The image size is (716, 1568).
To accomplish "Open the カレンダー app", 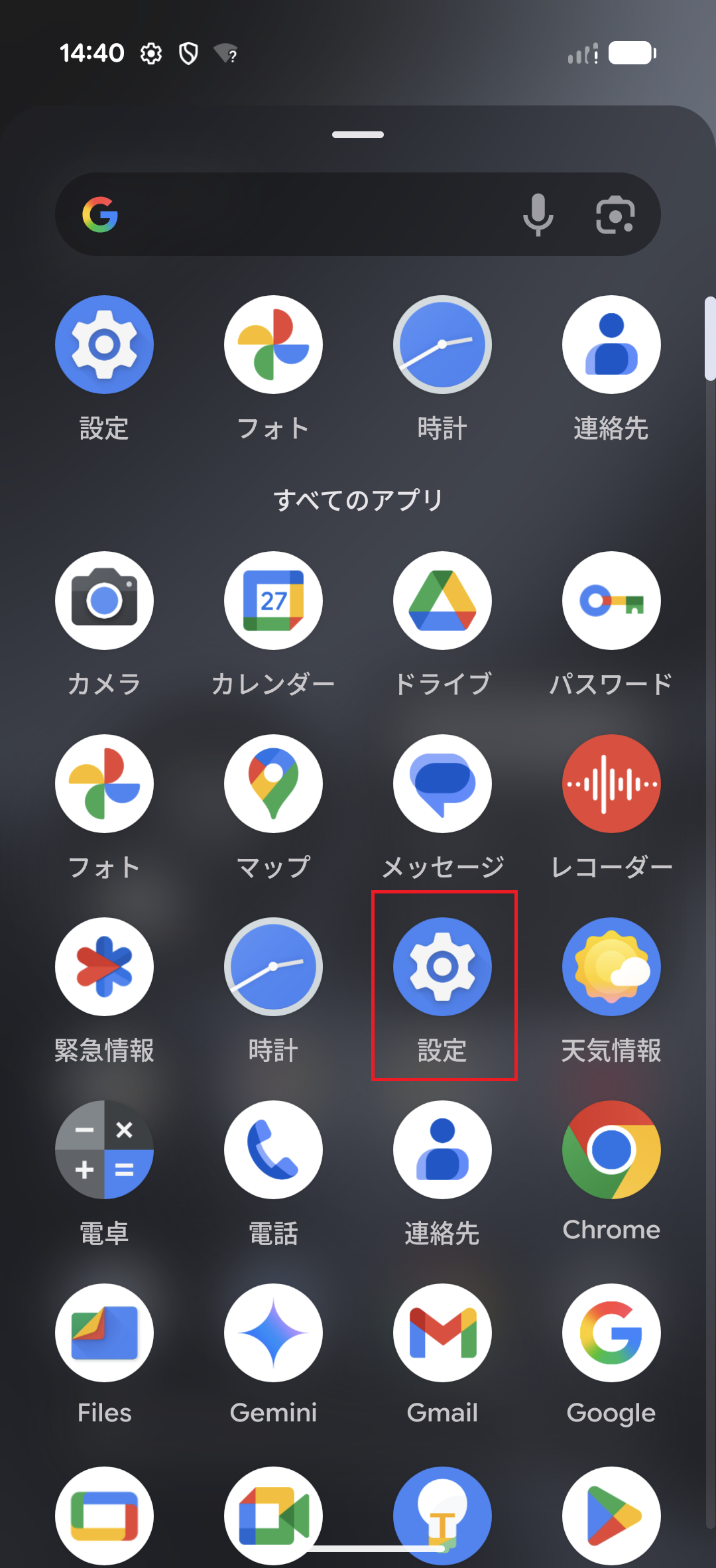I will pyautogui.click(x=273, y=600).
